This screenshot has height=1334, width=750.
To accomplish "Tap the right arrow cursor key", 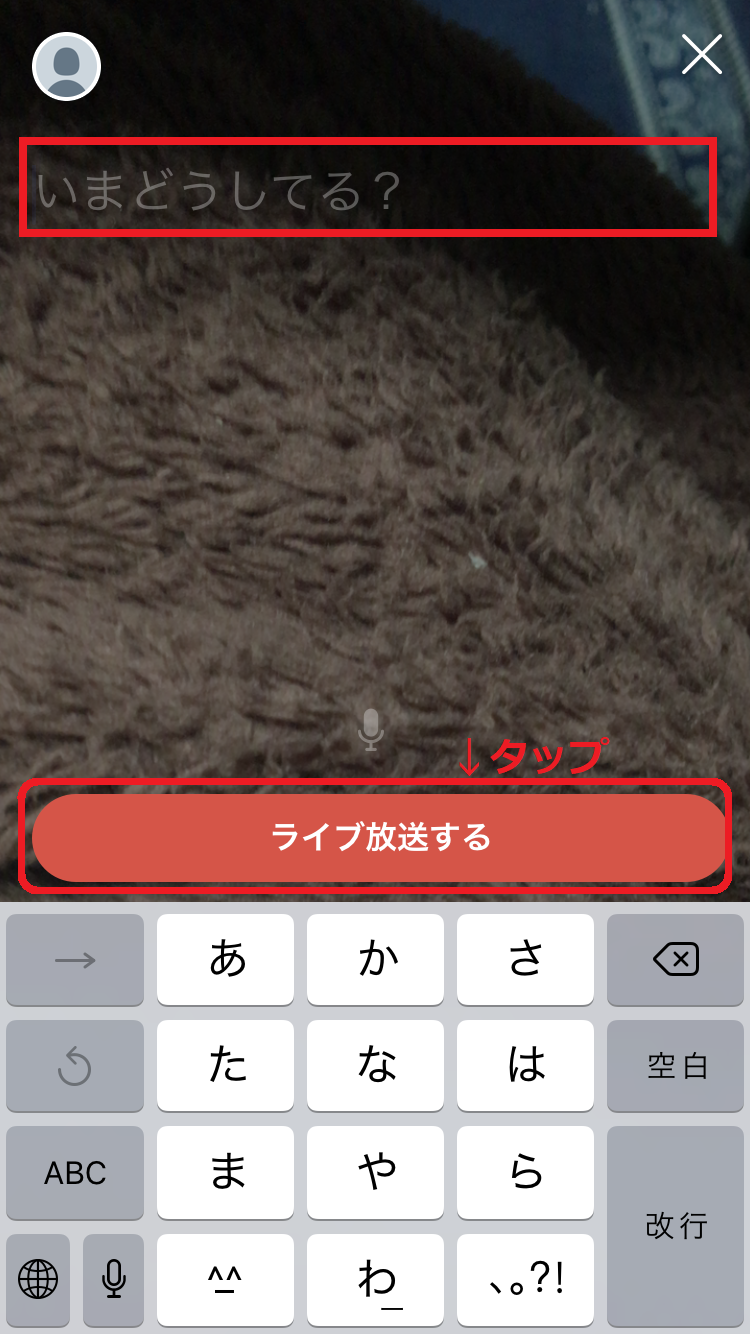I will [x=75, y=959].
